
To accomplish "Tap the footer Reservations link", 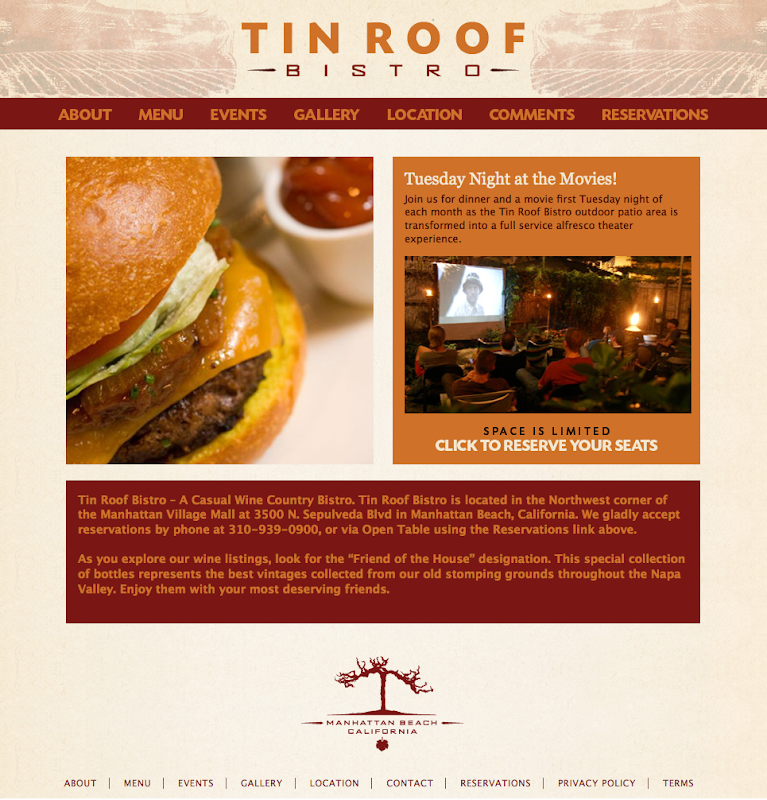I will pos(495,783).
